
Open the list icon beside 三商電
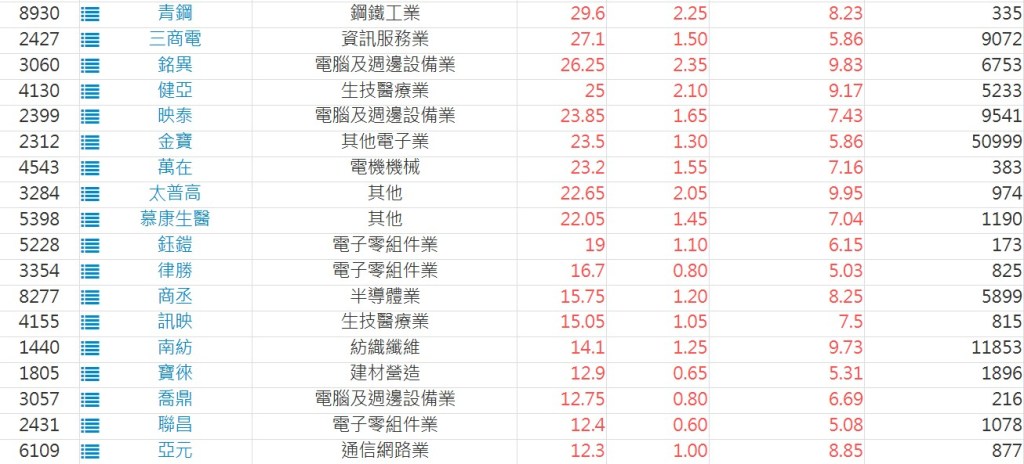[x=90, y=38]
